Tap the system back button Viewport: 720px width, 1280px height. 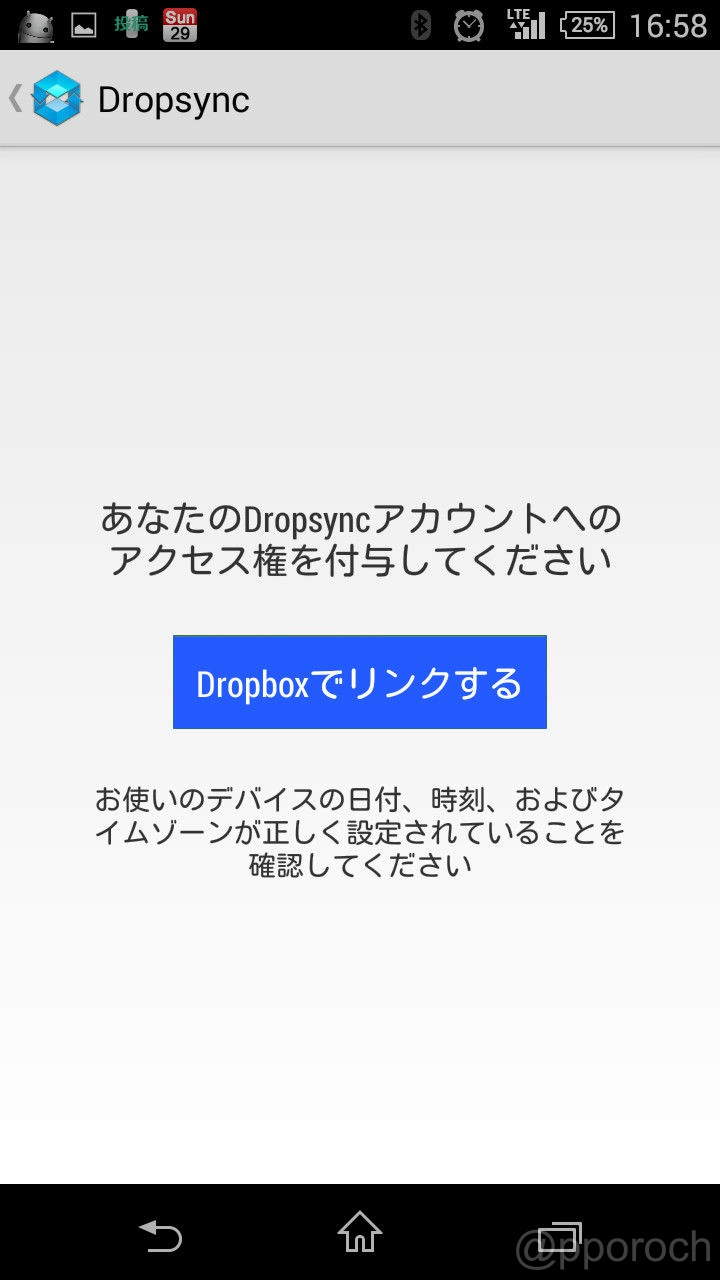[x=160, y=1234]
